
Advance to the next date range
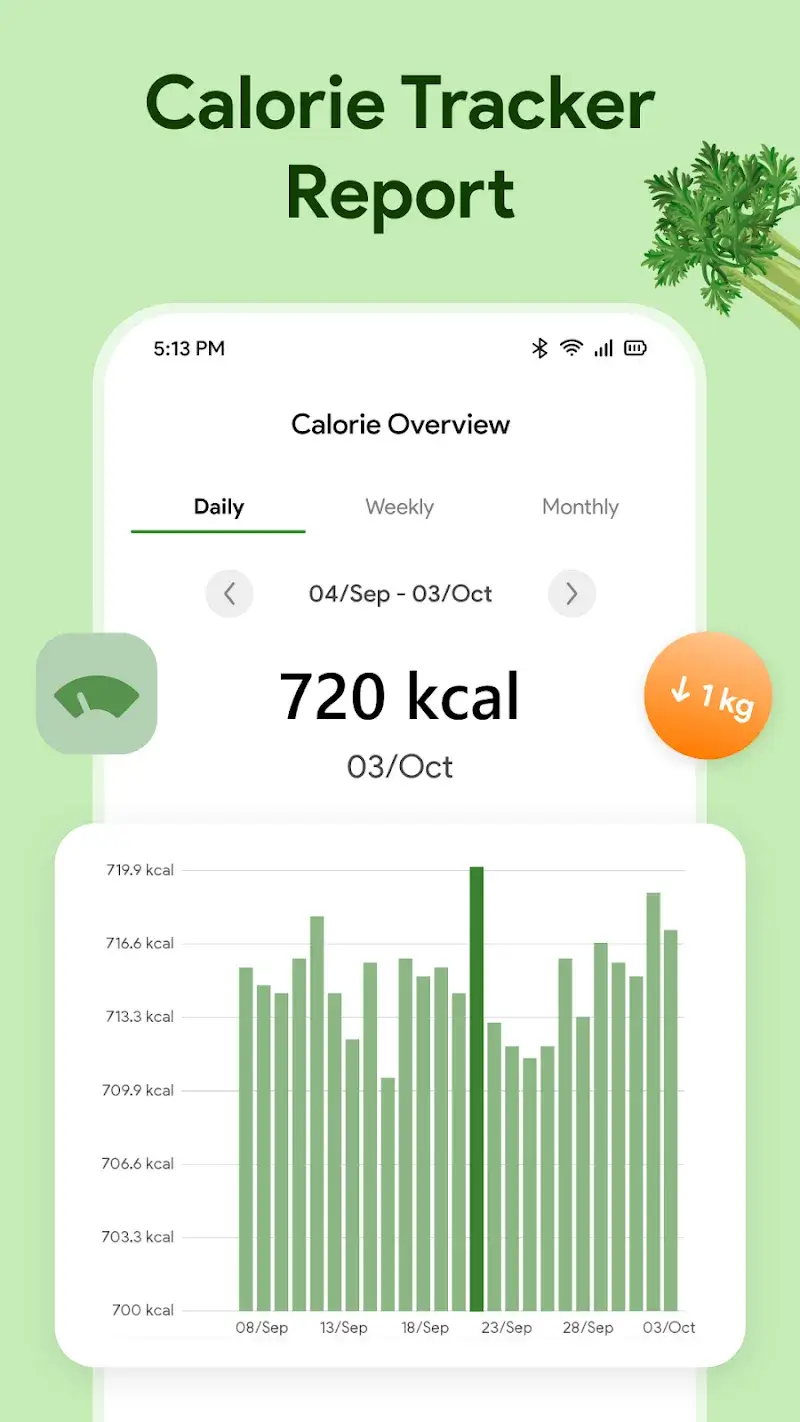tap(572, 594)
